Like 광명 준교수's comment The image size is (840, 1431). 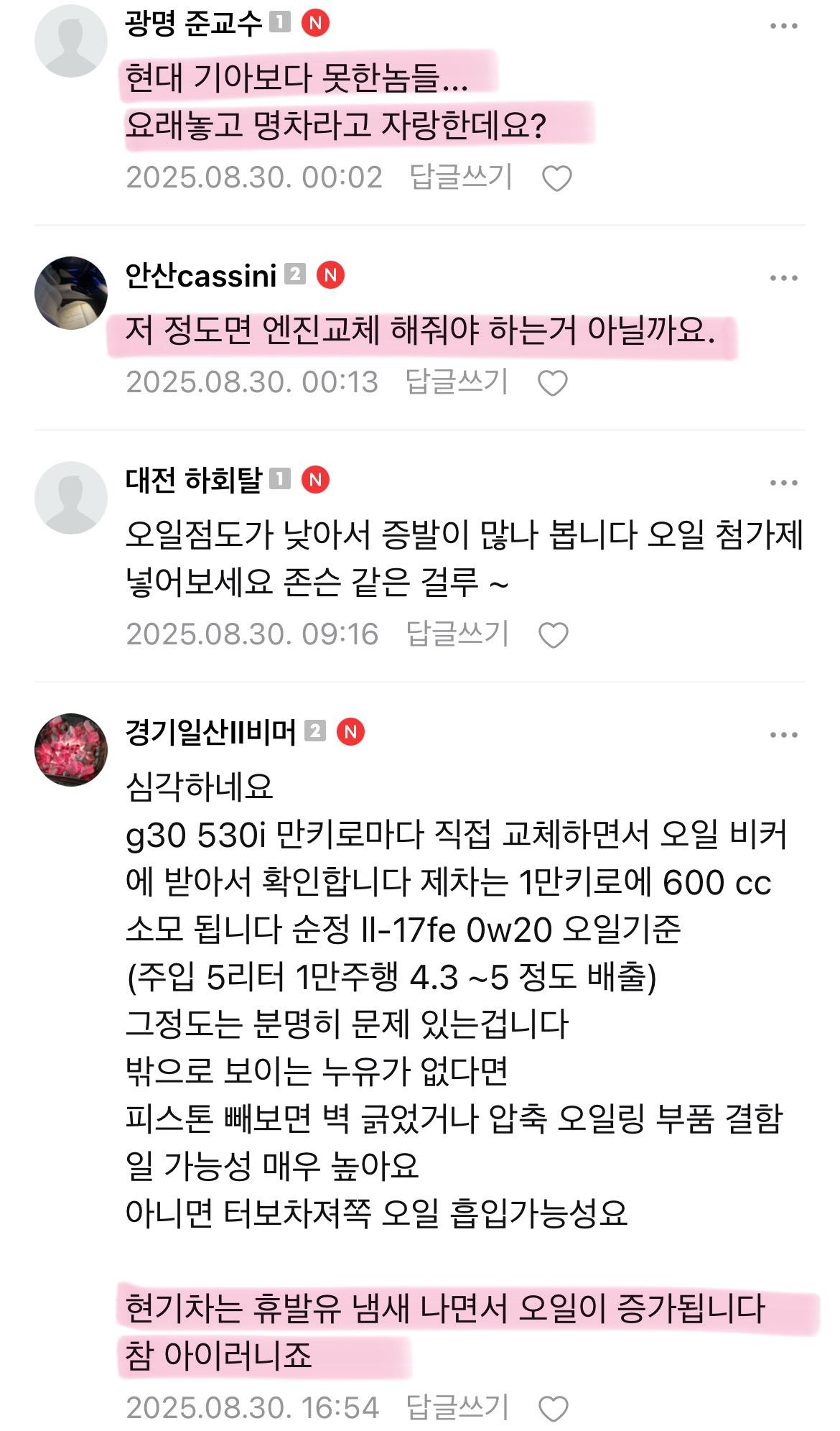pyautogui.click(x=556, y=178)
